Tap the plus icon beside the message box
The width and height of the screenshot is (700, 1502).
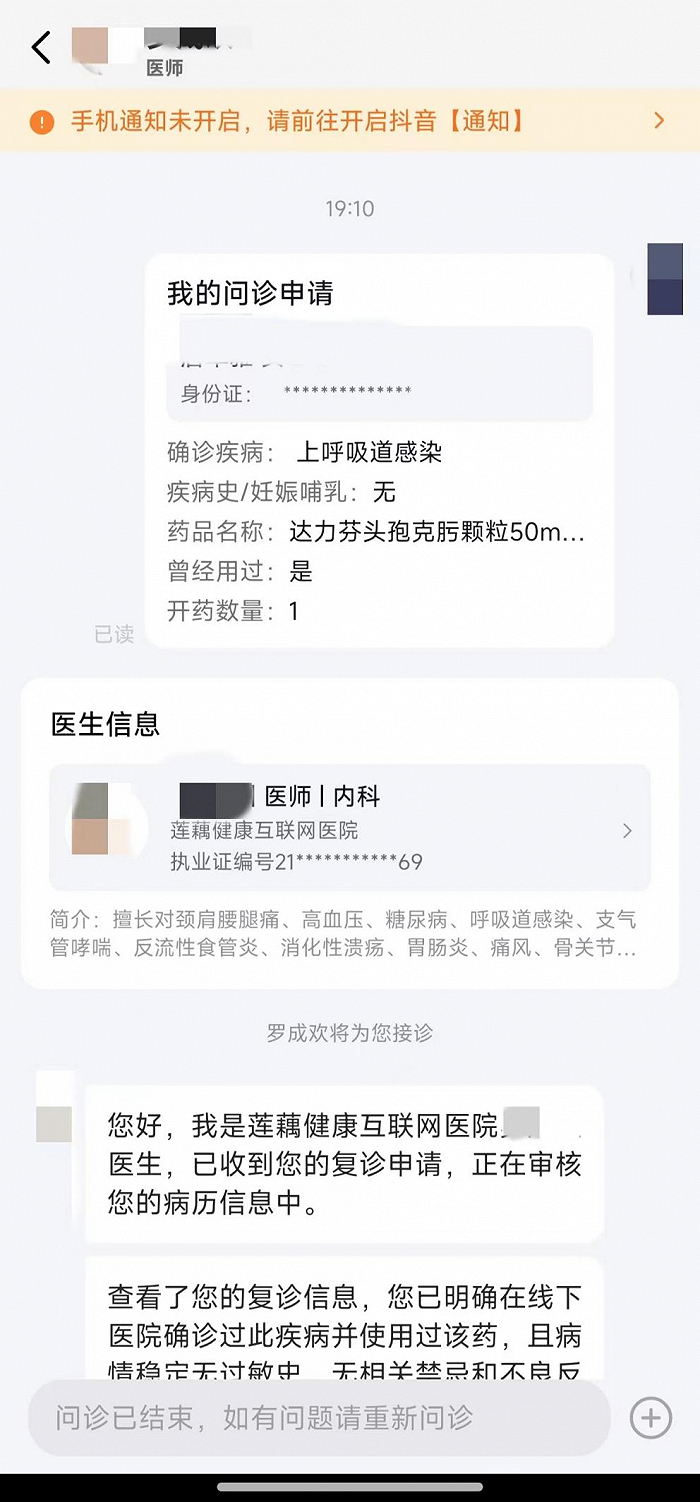(650, 1417)
